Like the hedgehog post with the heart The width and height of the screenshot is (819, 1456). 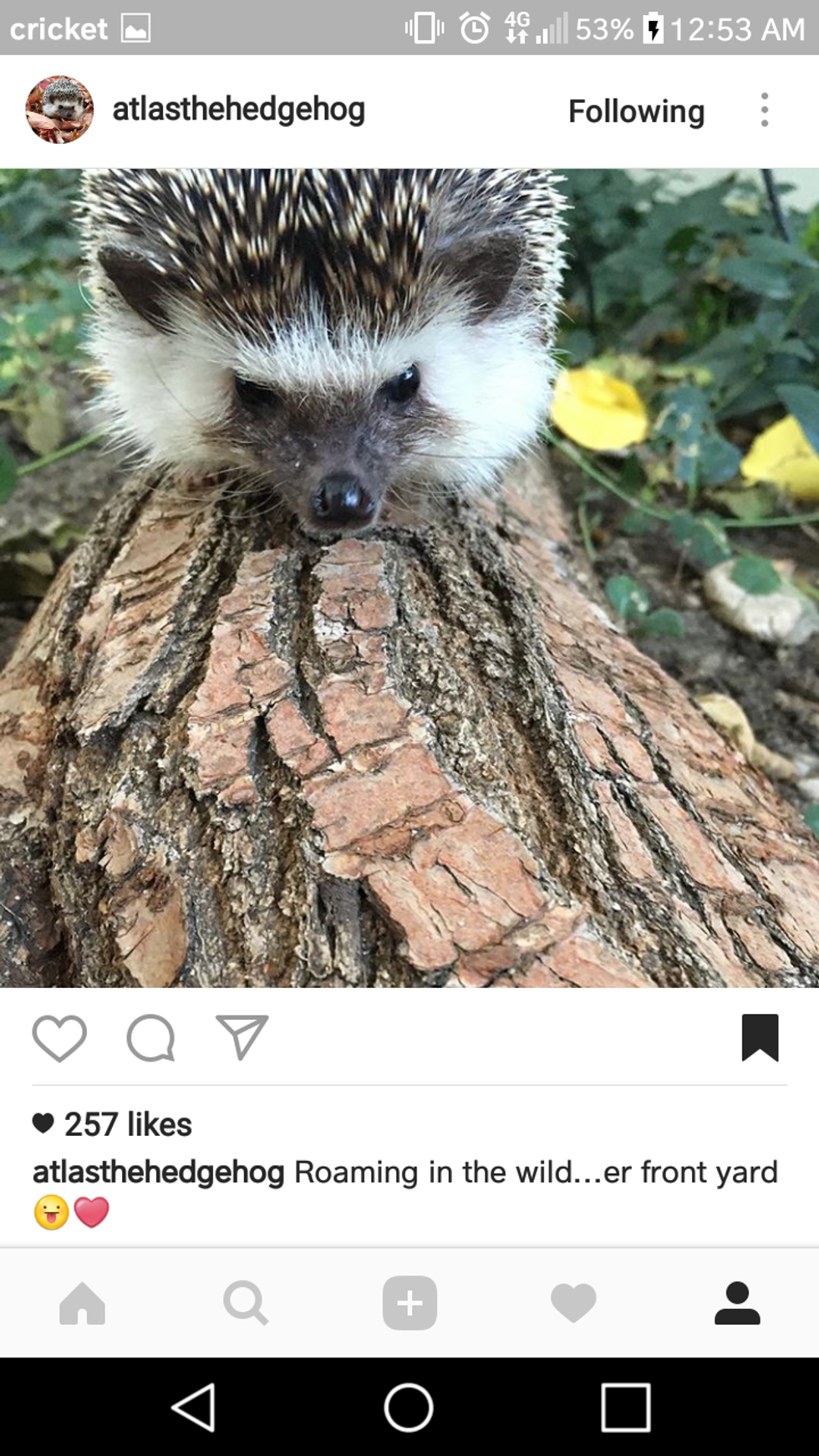(x=59, y=1038)
